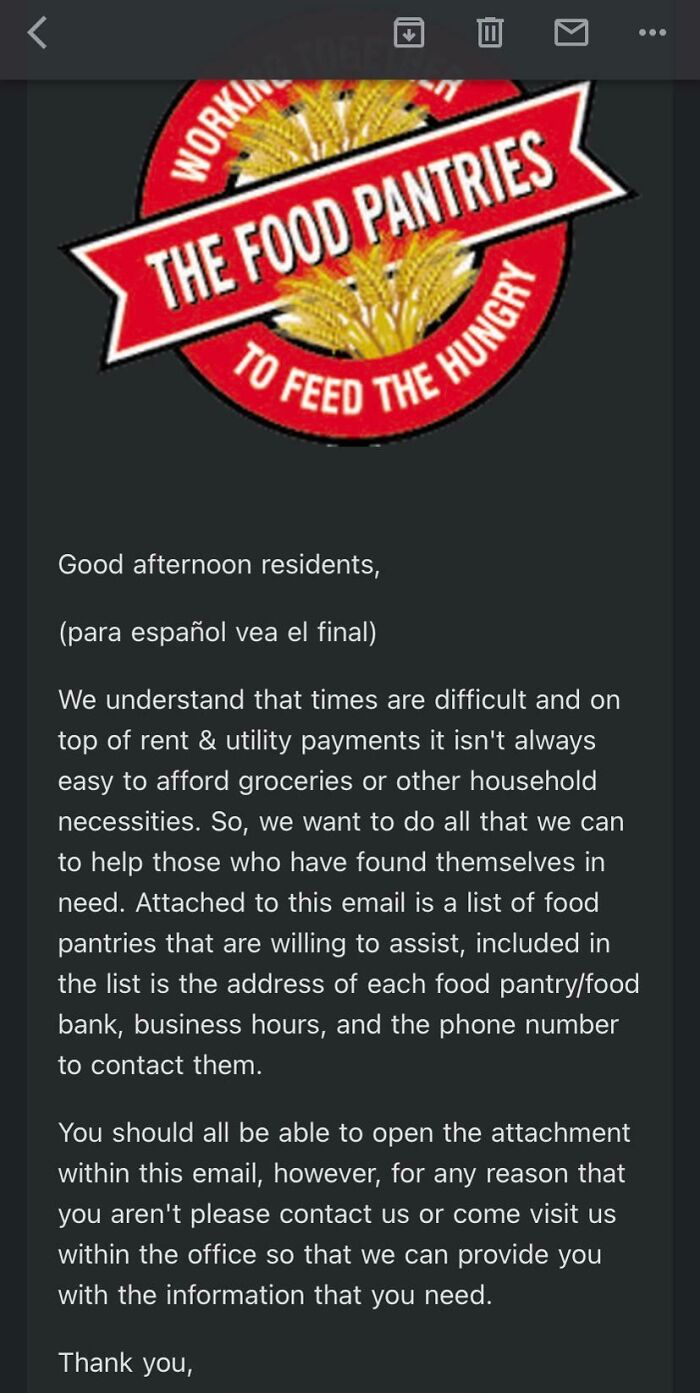Image resolution: width=700 pixels, height=1393 pixels.
Task: Go back to the inbox
Action: pyautogui.click(x=37, y=34)
